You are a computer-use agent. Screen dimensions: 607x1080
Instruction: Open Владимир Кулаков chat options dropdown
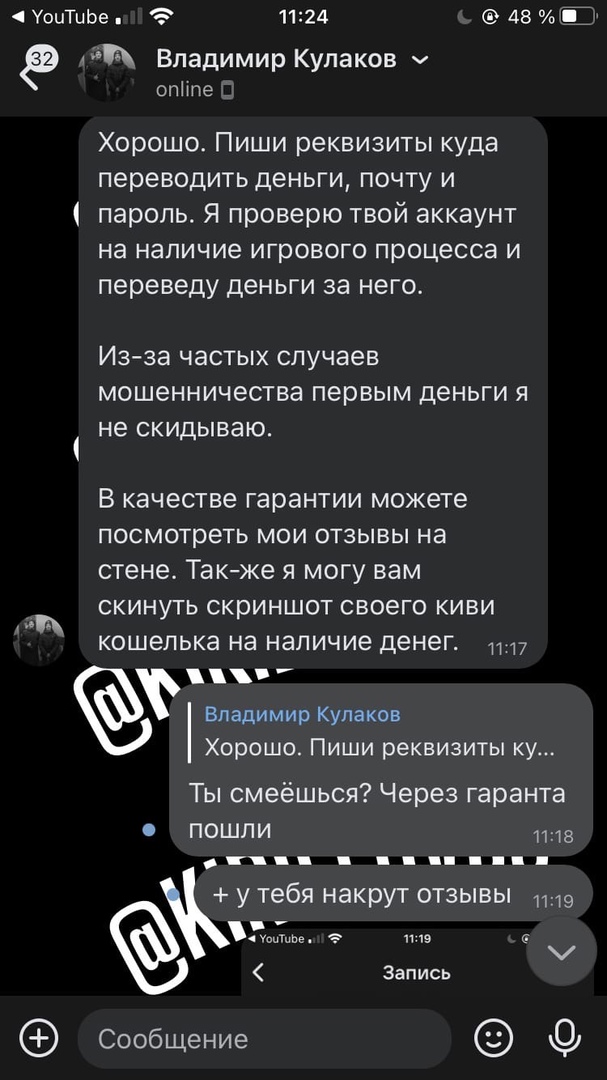(x=420, y=60)
